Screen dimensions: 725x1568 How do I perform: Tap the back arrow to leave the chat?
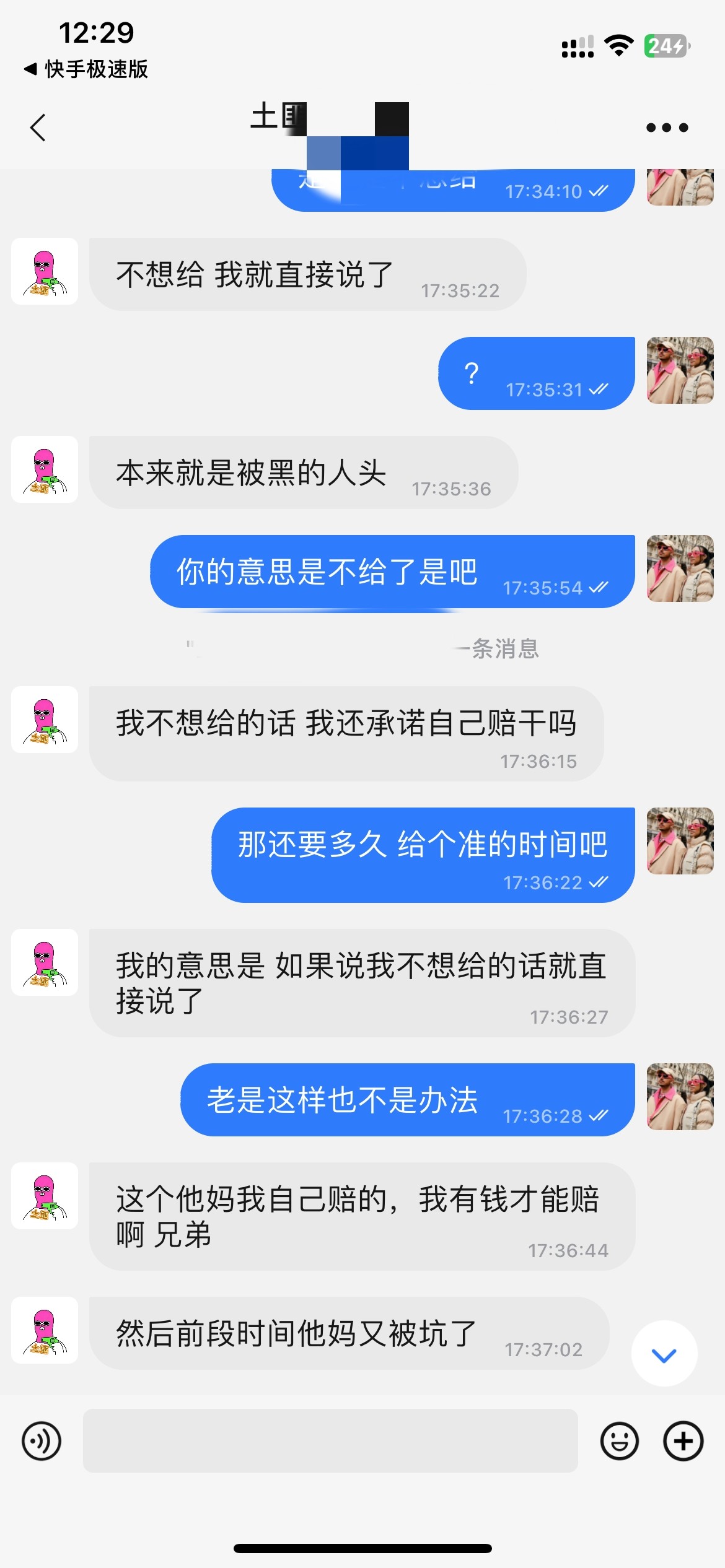pos(38,127)
